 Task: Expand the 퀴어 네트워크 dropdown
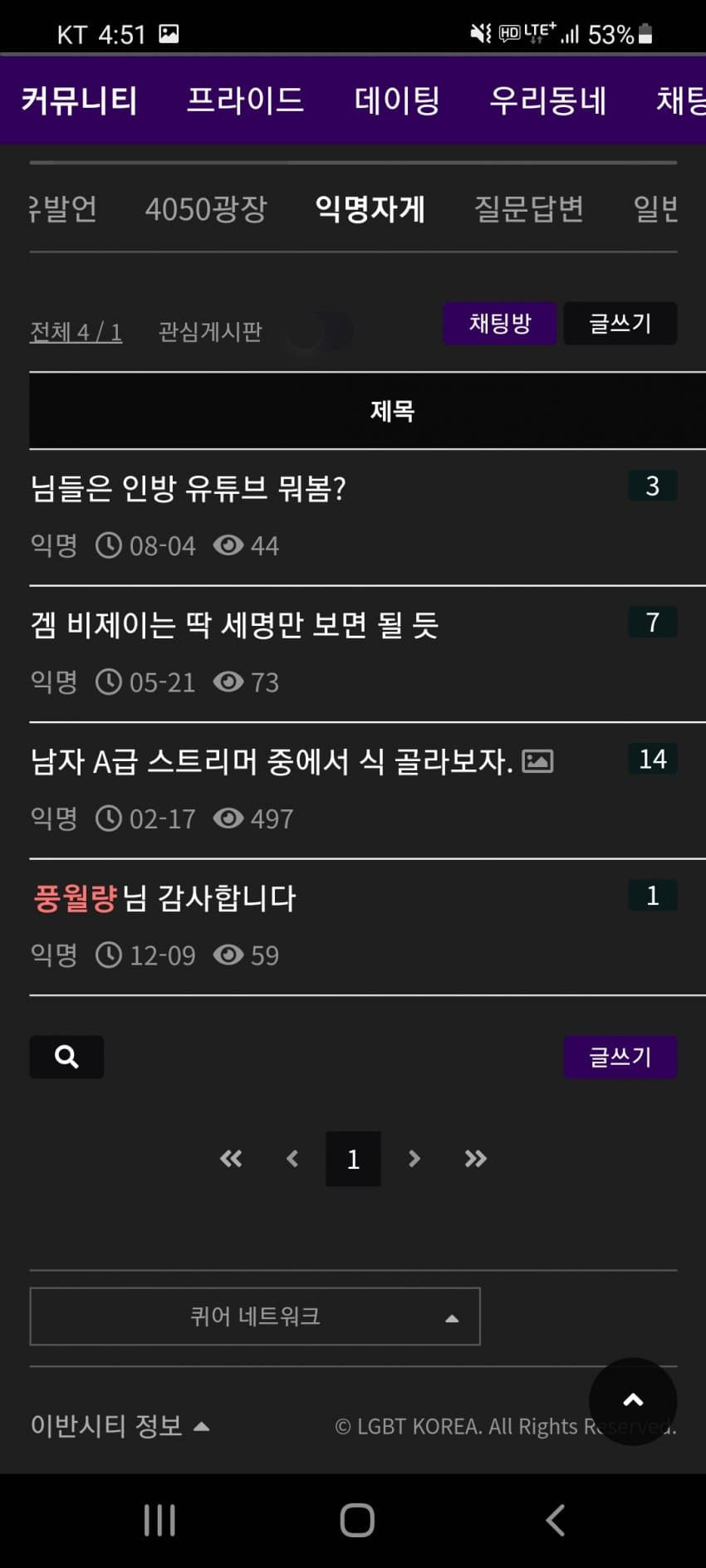point(255,1316)
